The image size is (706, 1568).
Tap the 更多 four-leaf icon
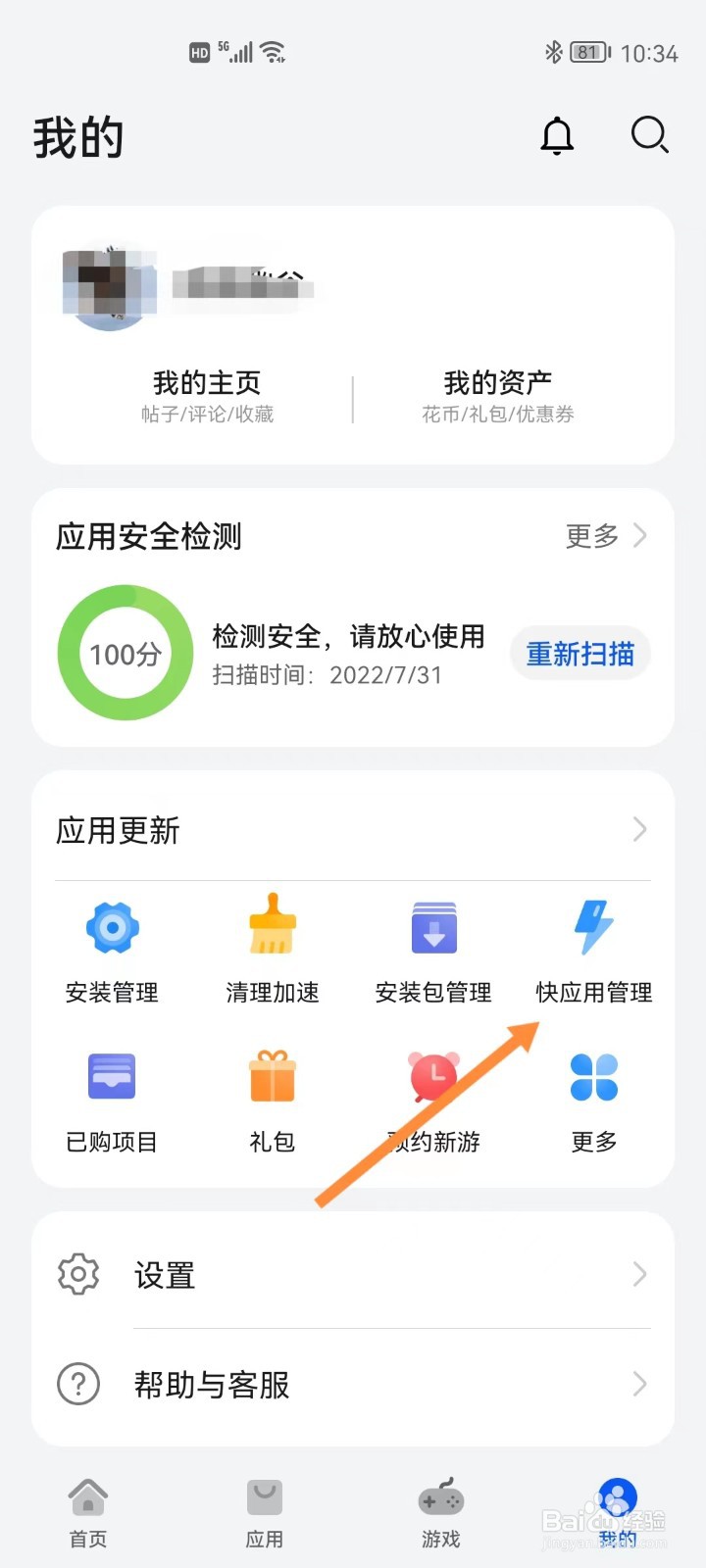click(x=594, y=1078)
